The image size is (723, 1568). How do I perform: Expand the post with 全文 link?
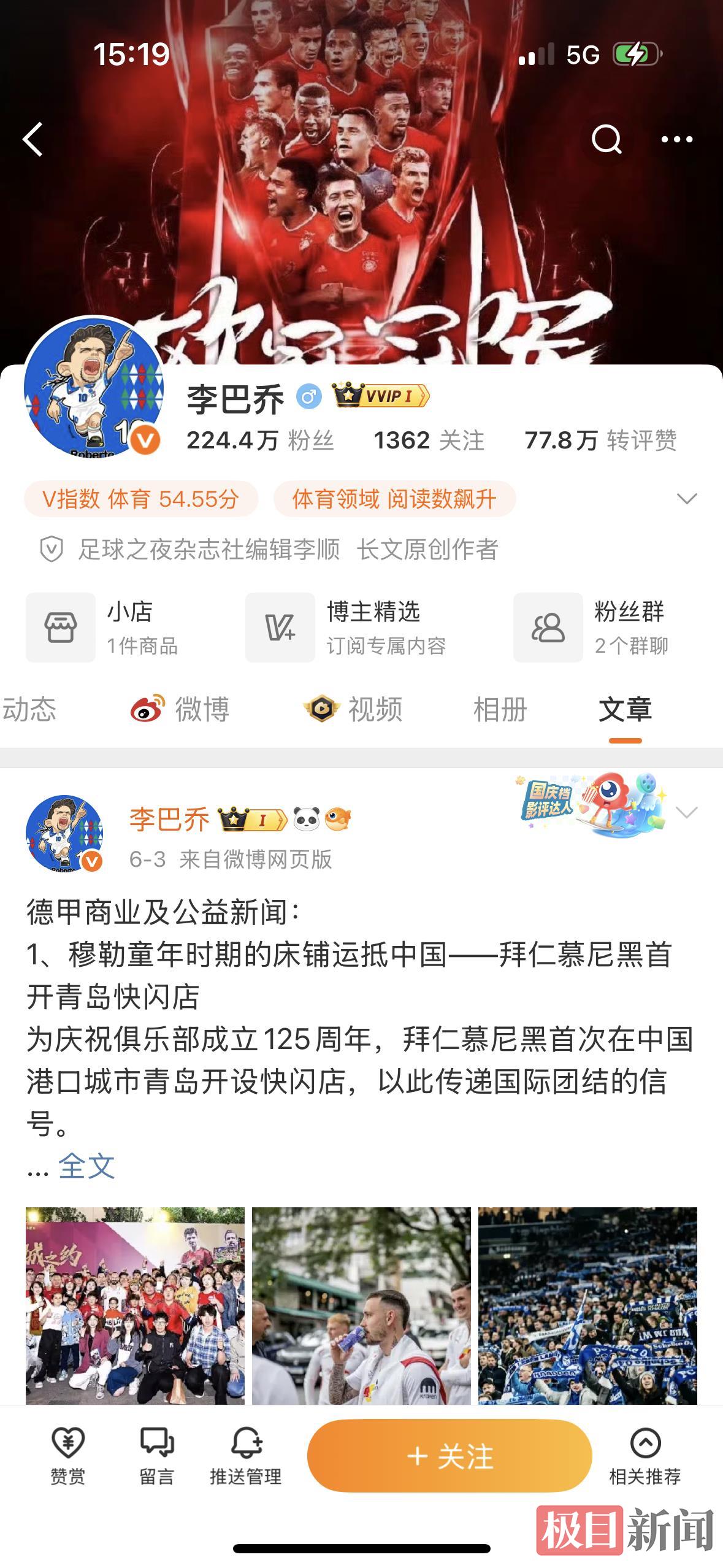pyautogui.click(x=86, y=1166)
